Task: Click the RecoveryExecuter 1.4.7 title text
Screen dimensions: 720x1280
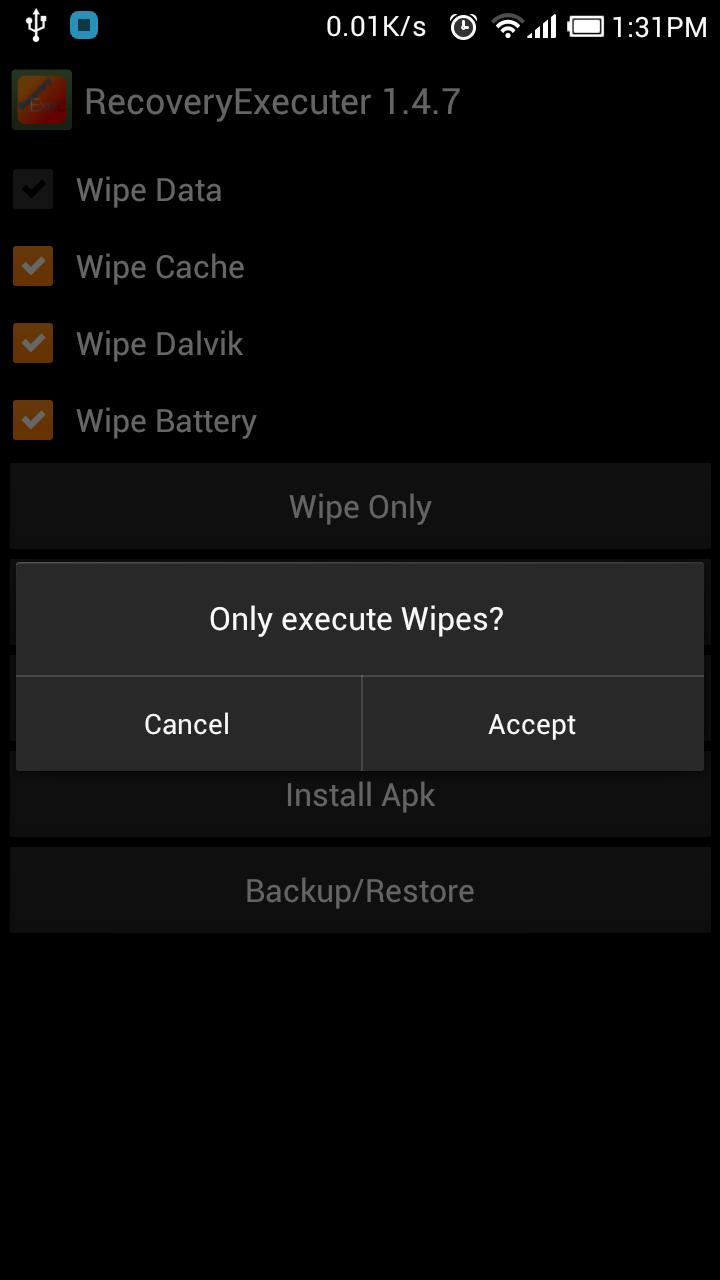Action: tap(272, 100)
